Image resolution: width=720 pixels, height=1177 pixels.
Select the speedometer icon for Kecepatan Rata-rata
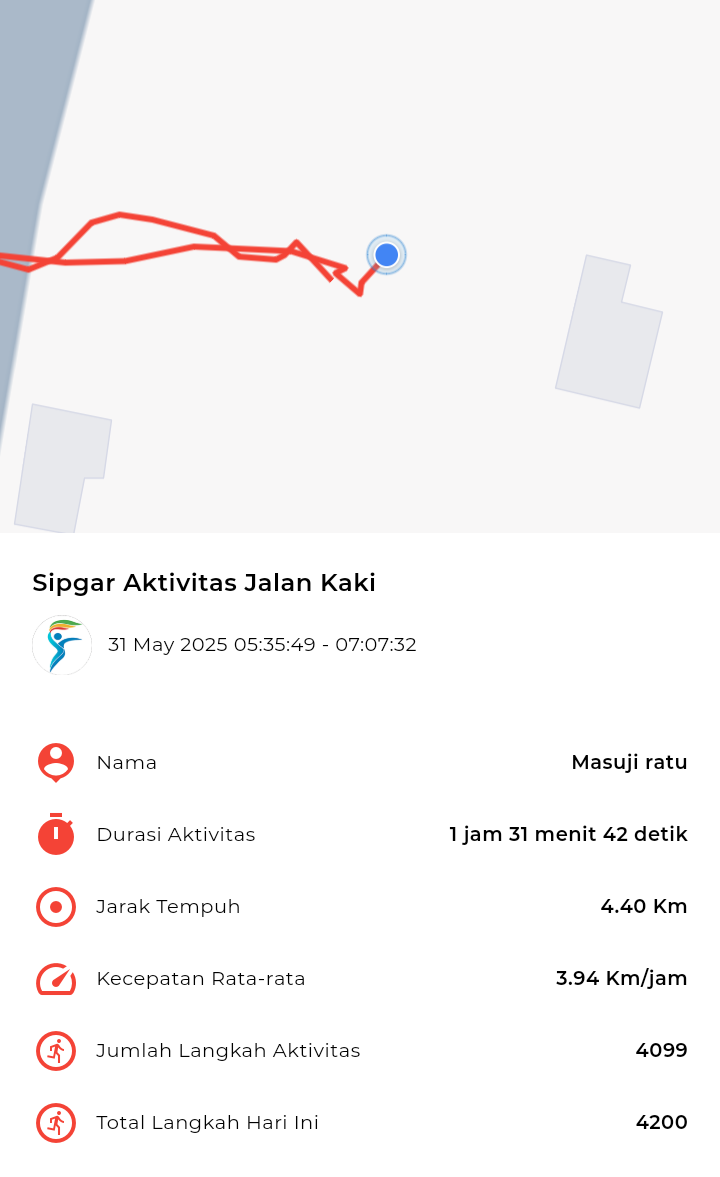click(56, 979)
